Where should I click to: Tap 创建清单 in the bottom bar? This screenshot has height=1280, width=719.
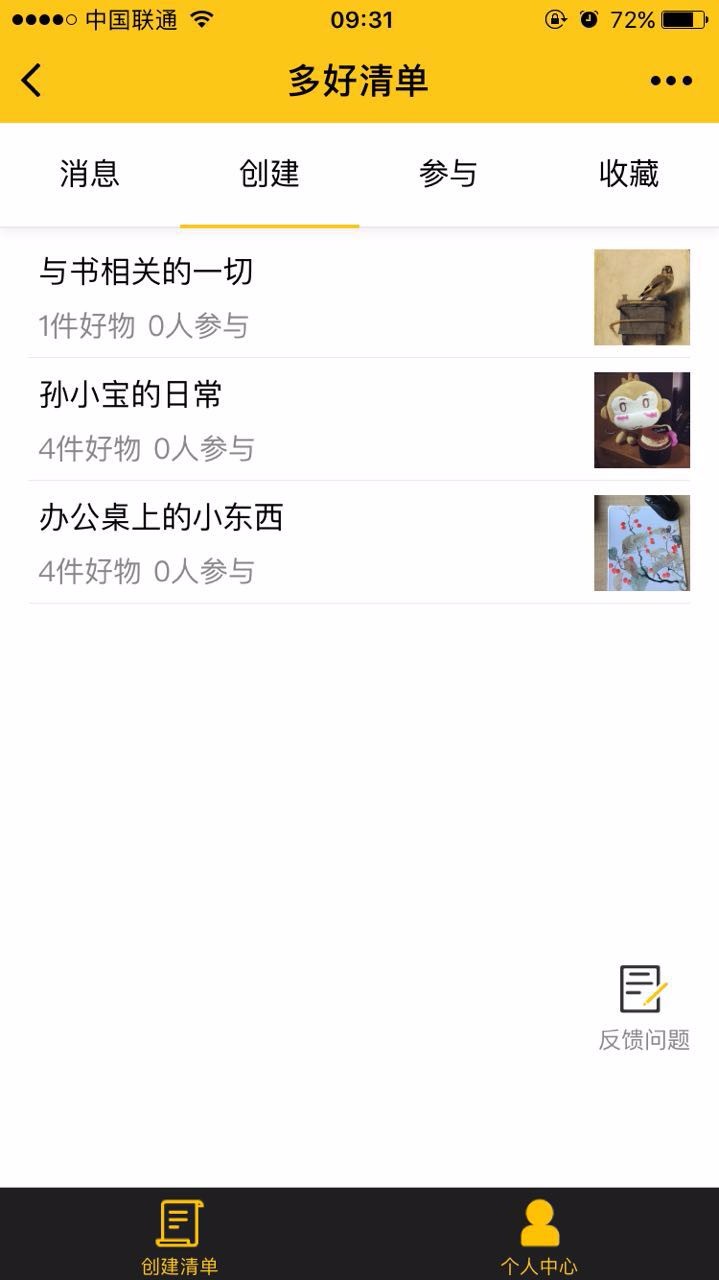pyautogui.click(x=180, y=1236)
